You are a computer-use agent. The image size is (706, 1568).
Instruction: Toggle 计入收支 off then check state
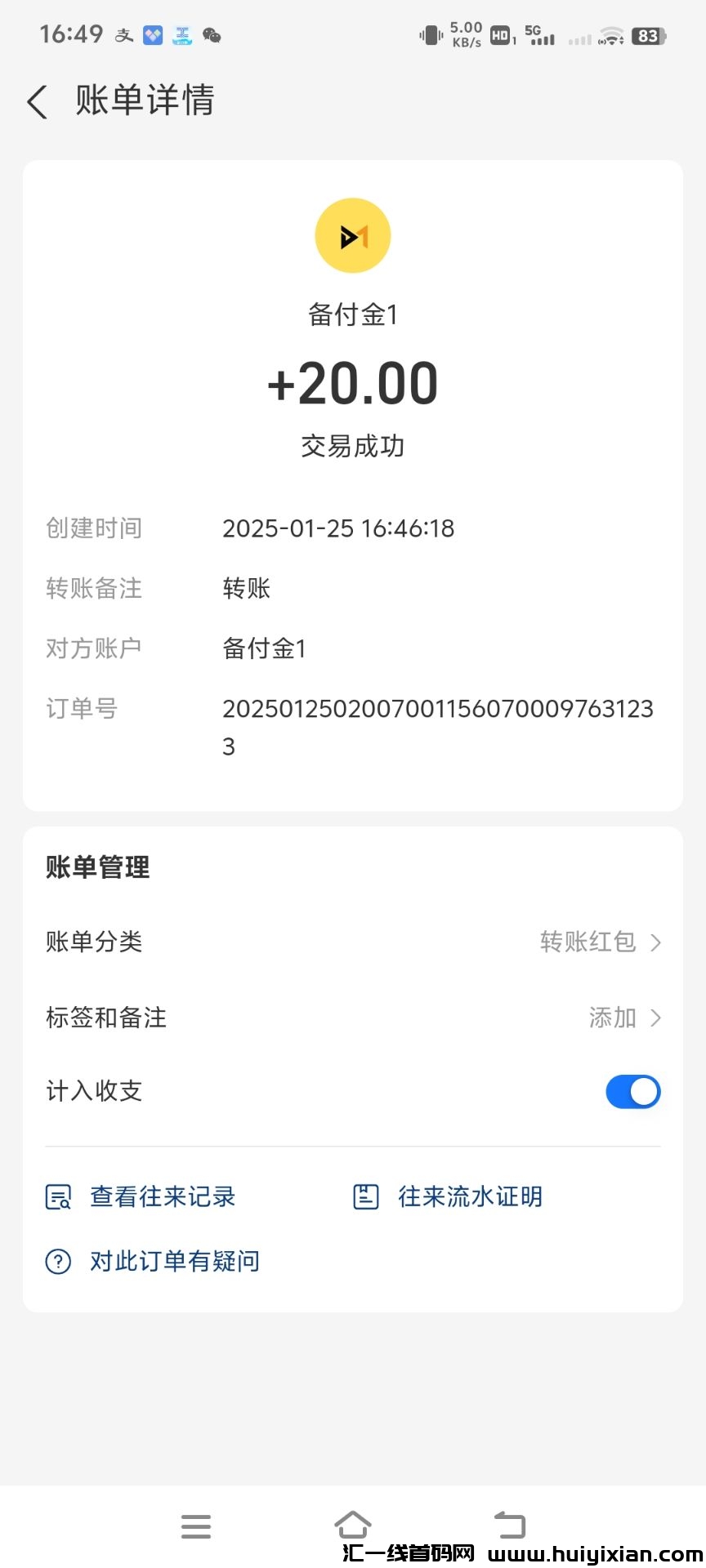click(633, 1091)
